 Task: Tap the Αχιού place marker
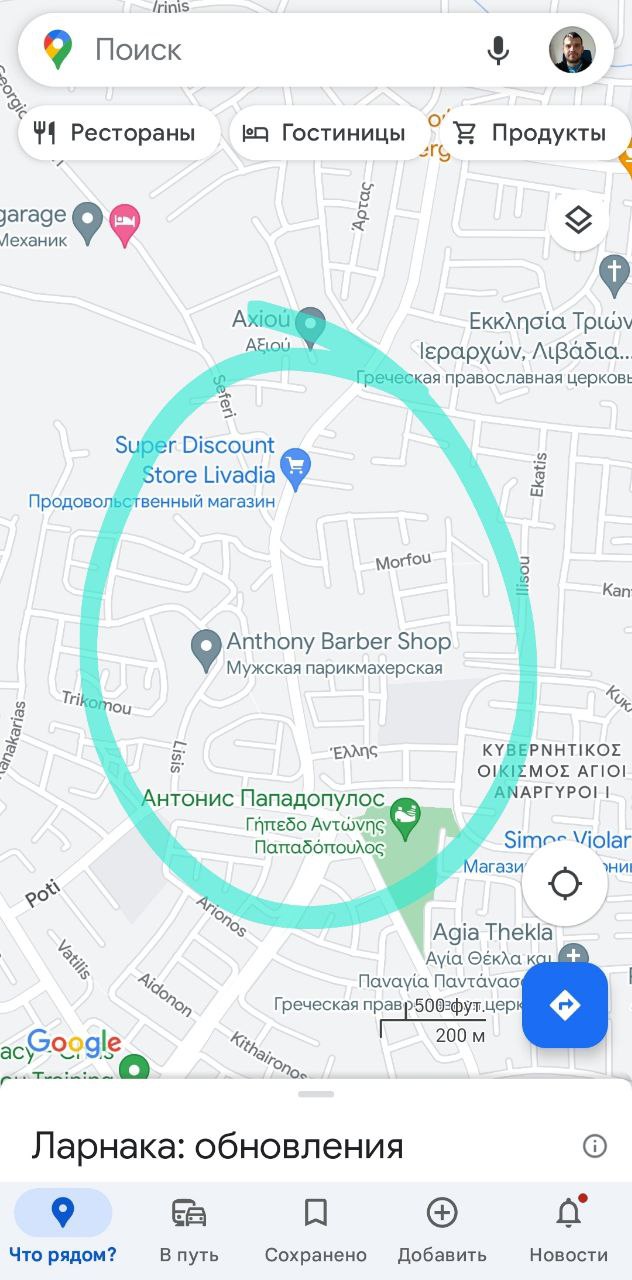(x=312, y=324)
